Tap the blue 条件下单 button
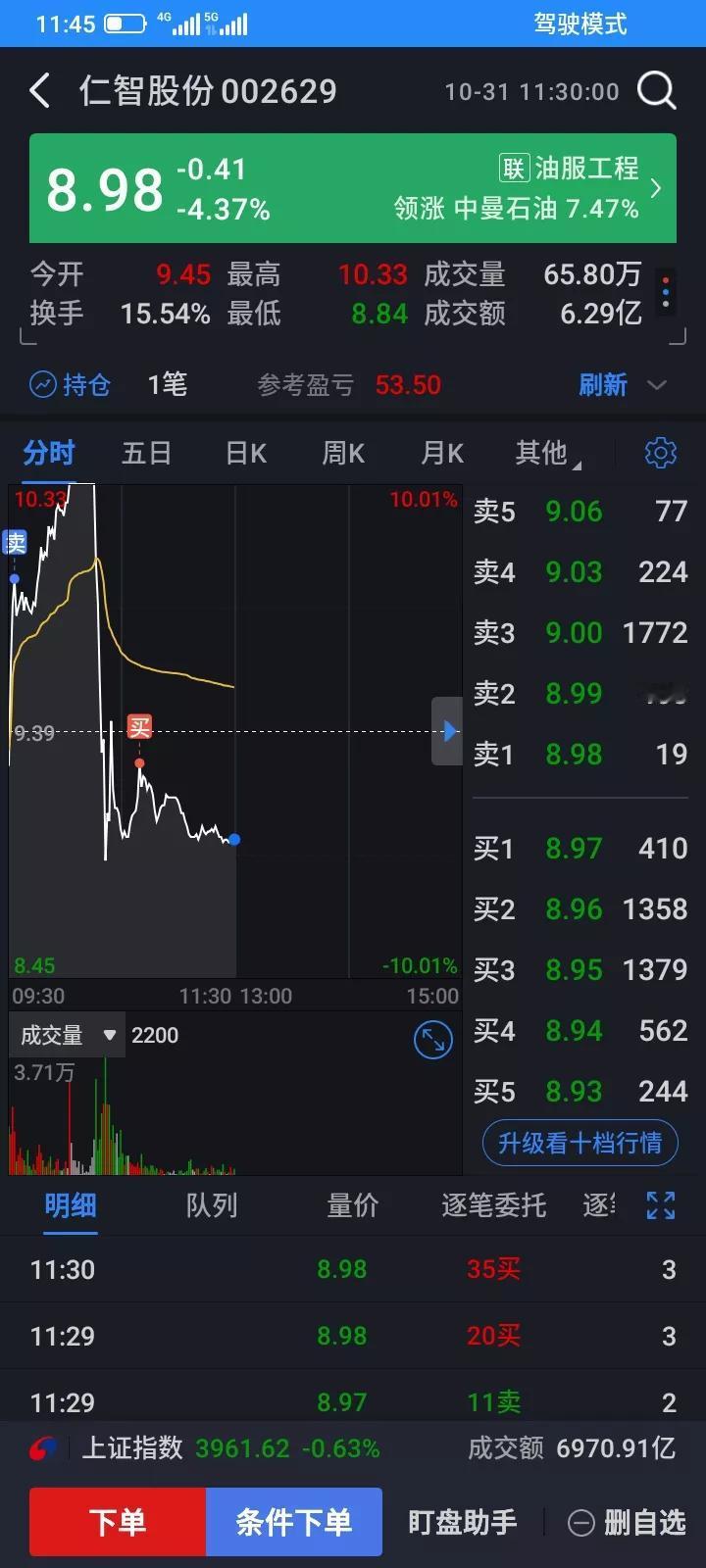Viewport: 706px width, 1568px height. pyautogui.click(x=293, y=1521)
